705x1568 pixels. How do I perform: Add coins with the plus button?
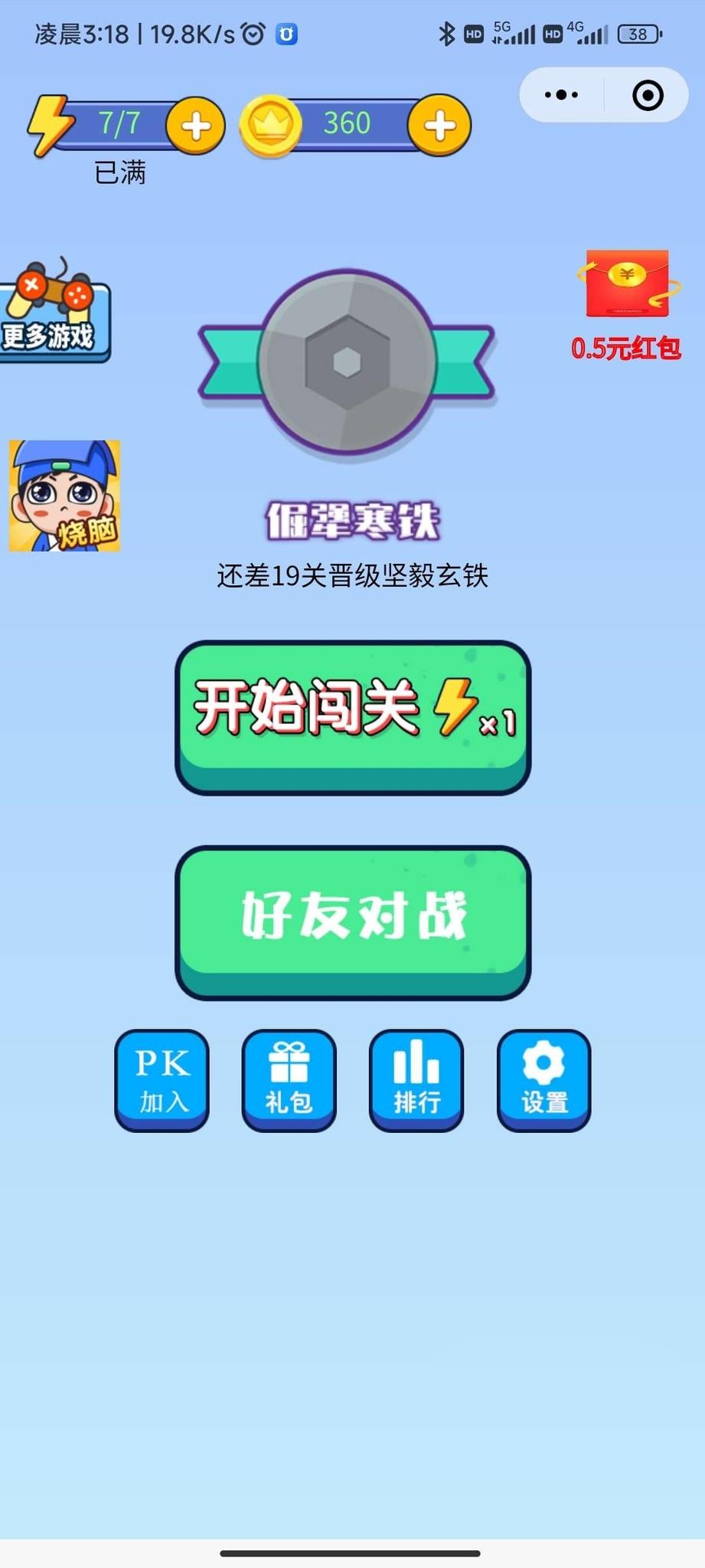pyautogui.click(x=437, y=125)
